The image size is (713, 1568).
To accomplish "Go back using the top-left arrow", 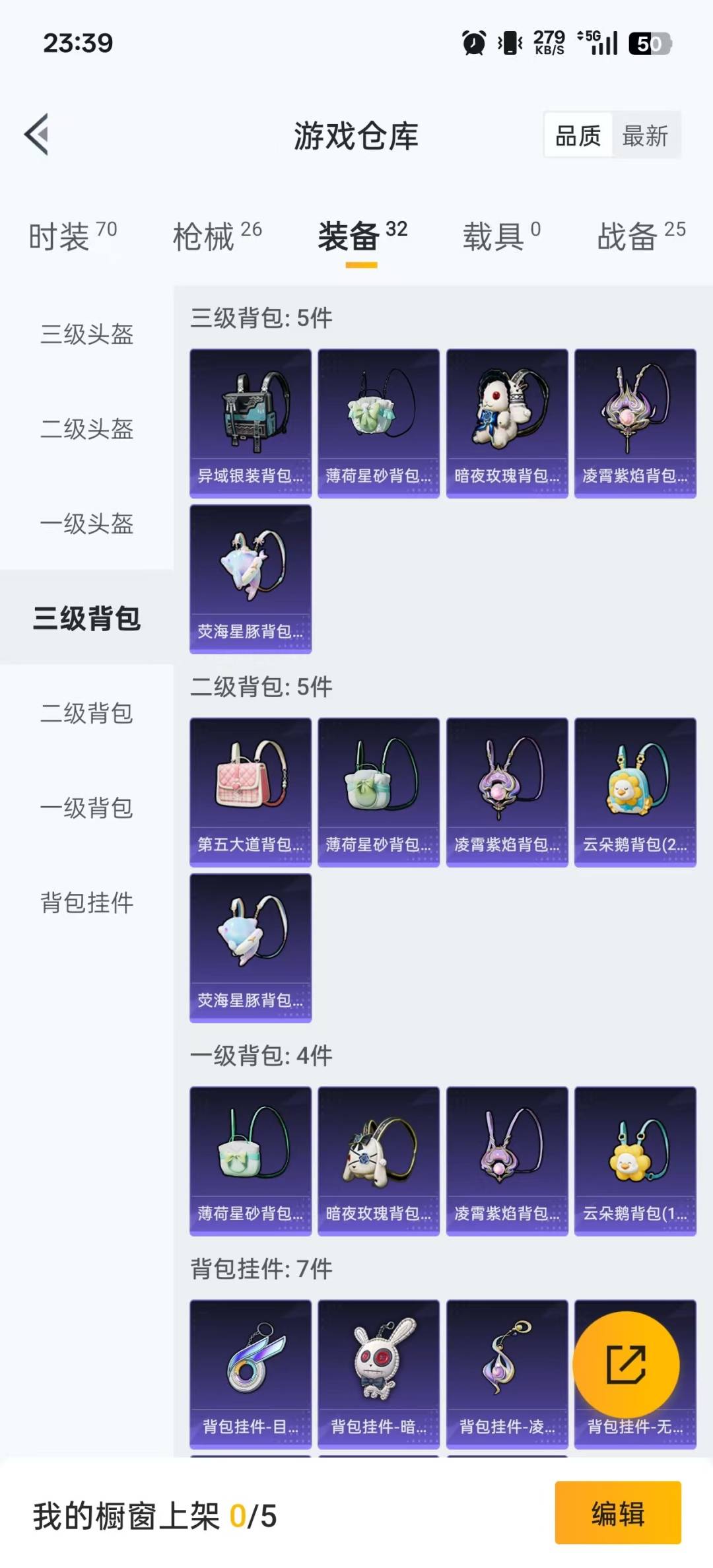I will [x=37, y=135].
